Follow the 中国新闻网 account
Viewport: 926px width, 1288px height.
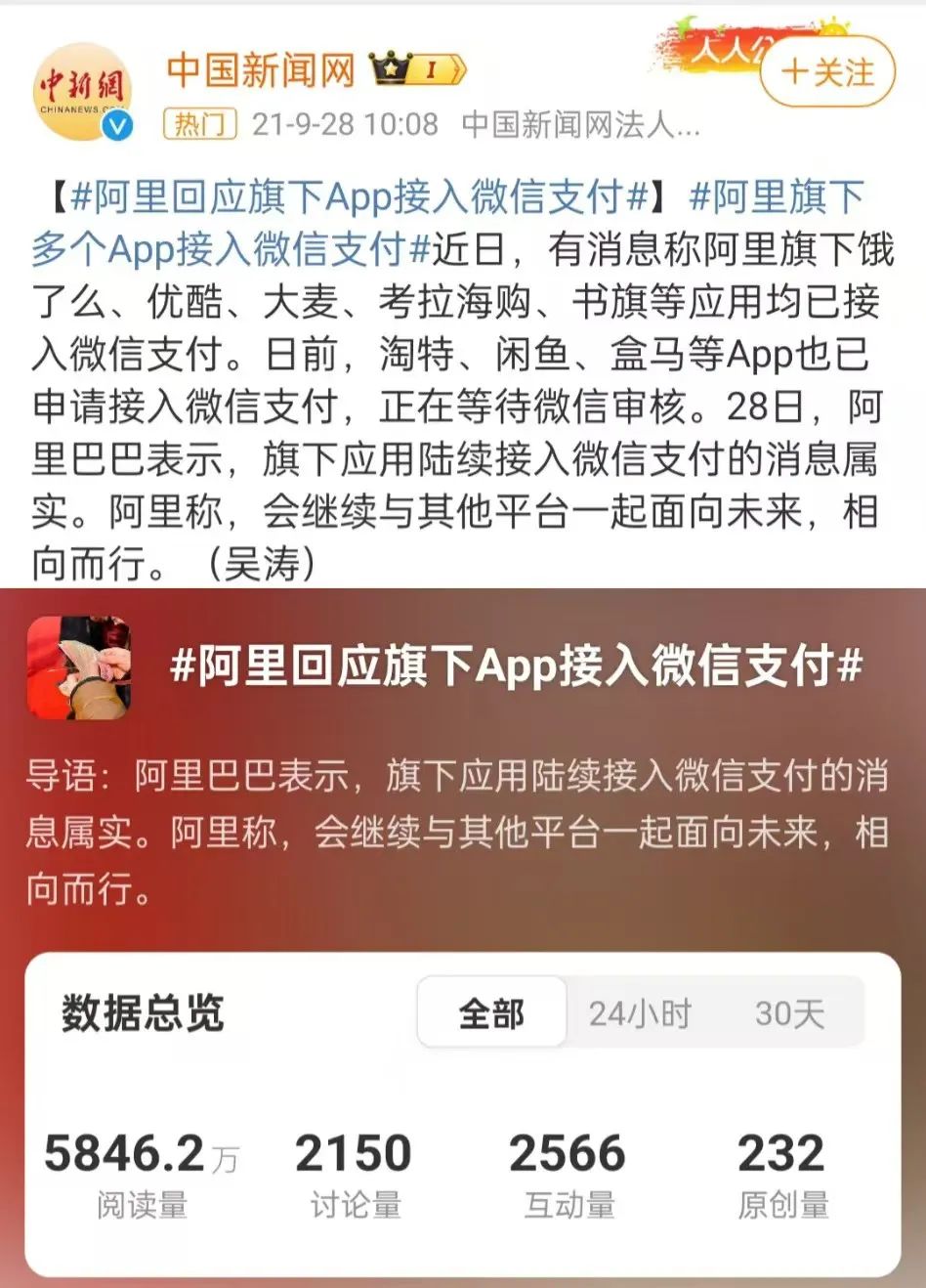tap(827, 71)
